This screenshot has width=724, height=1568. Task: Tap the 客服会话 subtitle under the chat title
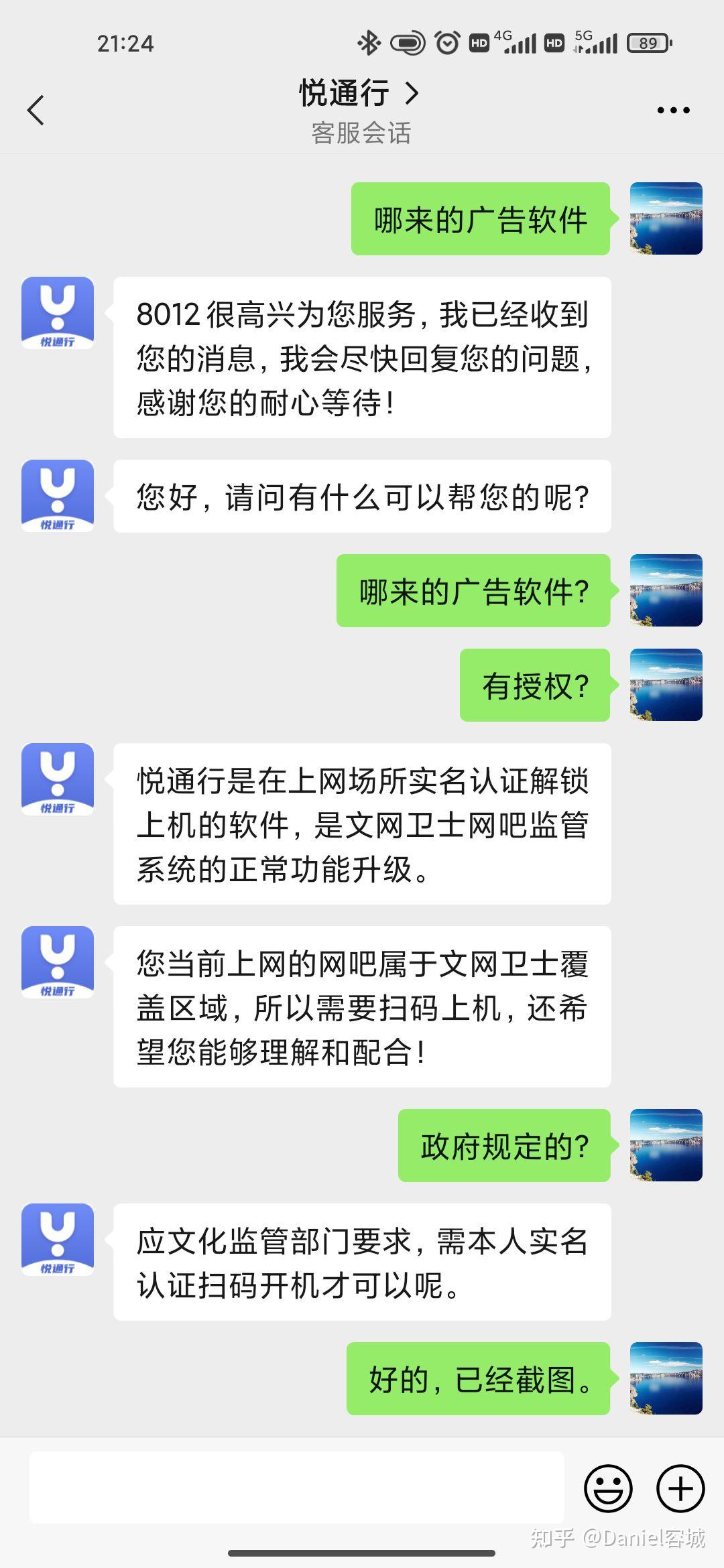click(x=362, y=134)
